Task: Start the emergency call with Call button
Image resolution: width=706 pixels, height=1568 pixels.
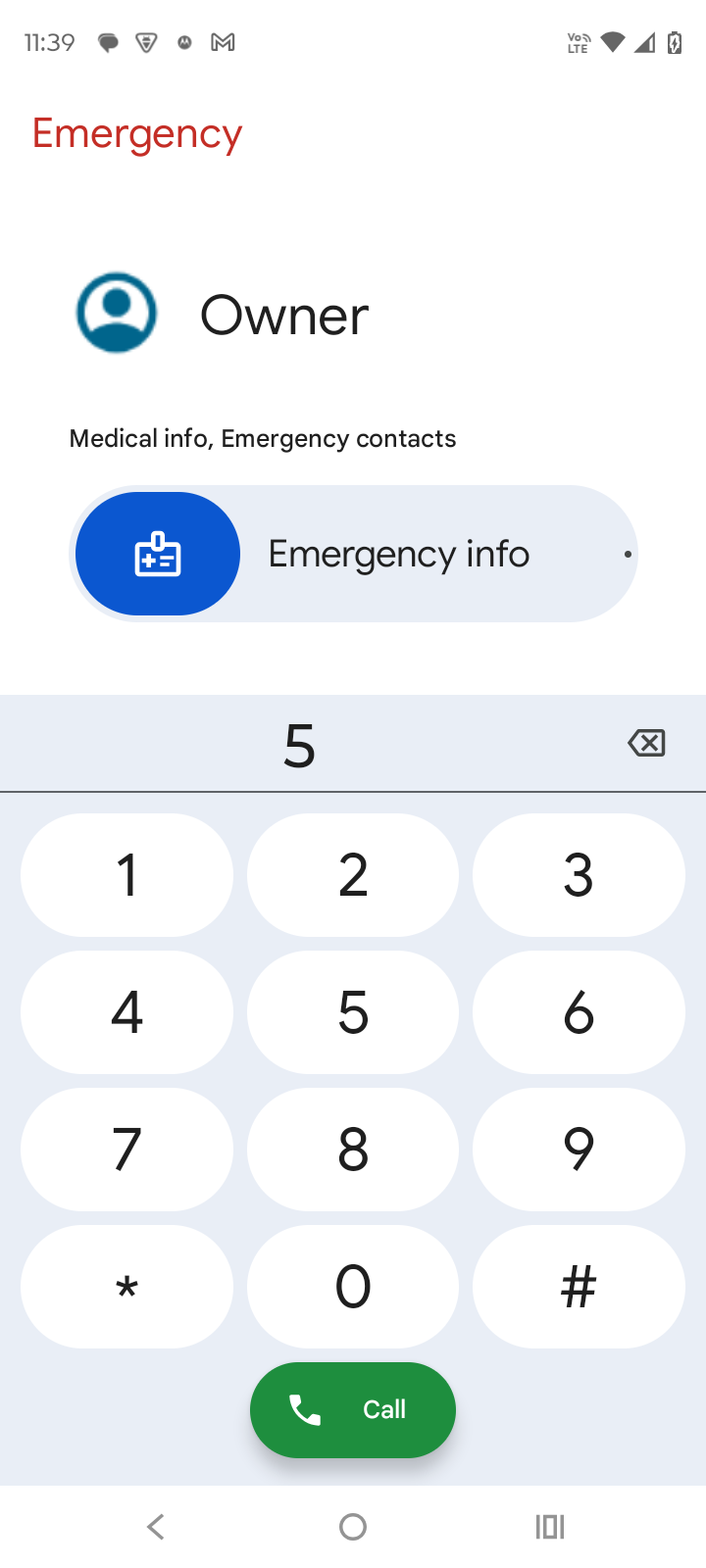Action: pos(353,1409)
